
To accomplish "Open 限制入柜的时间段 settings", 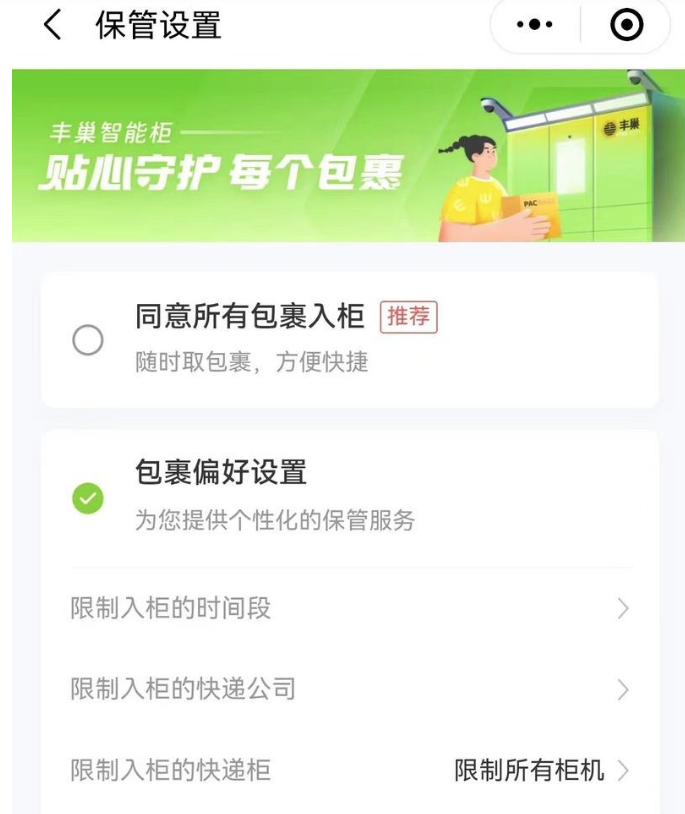I will tap(350, 608).
